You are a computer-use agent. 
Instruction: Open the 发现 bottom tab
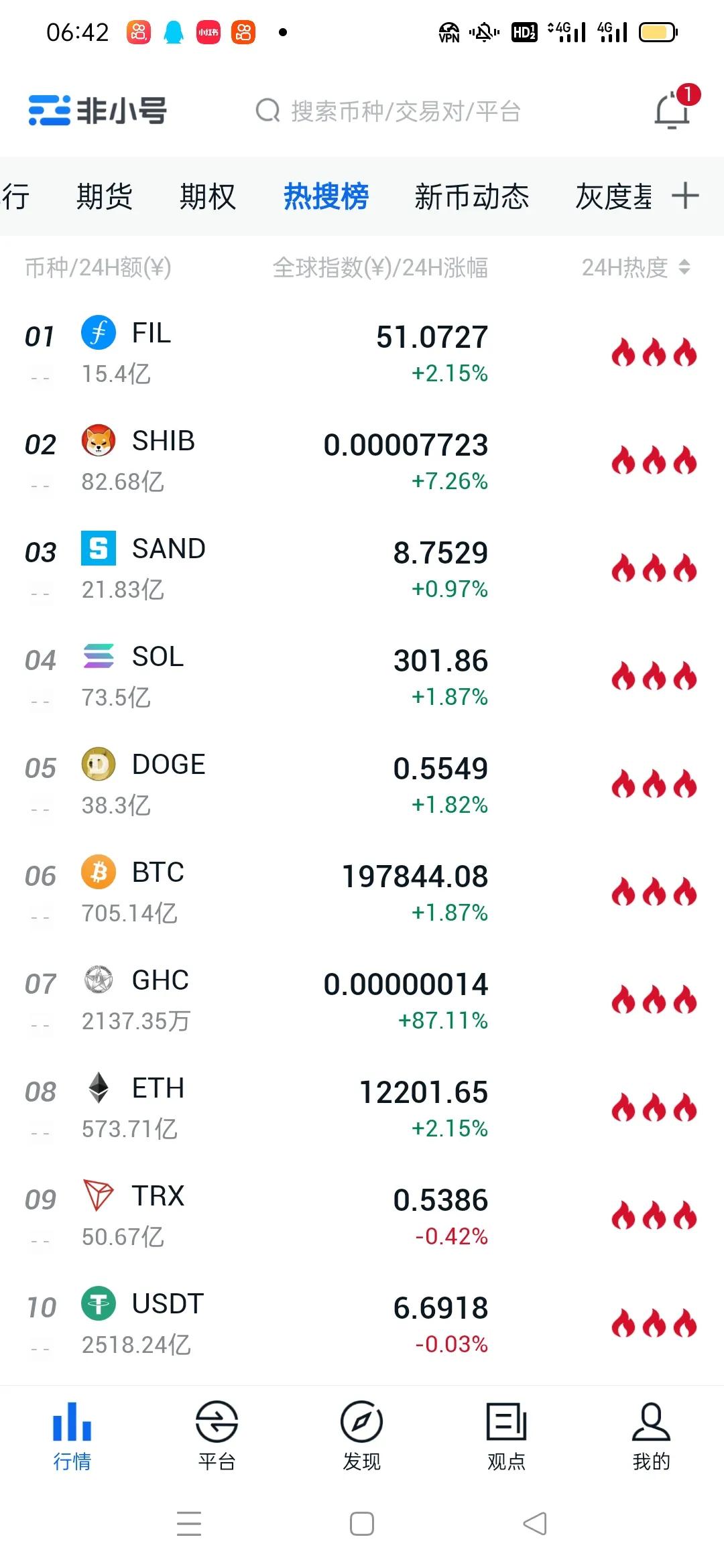pos(361,1435)
